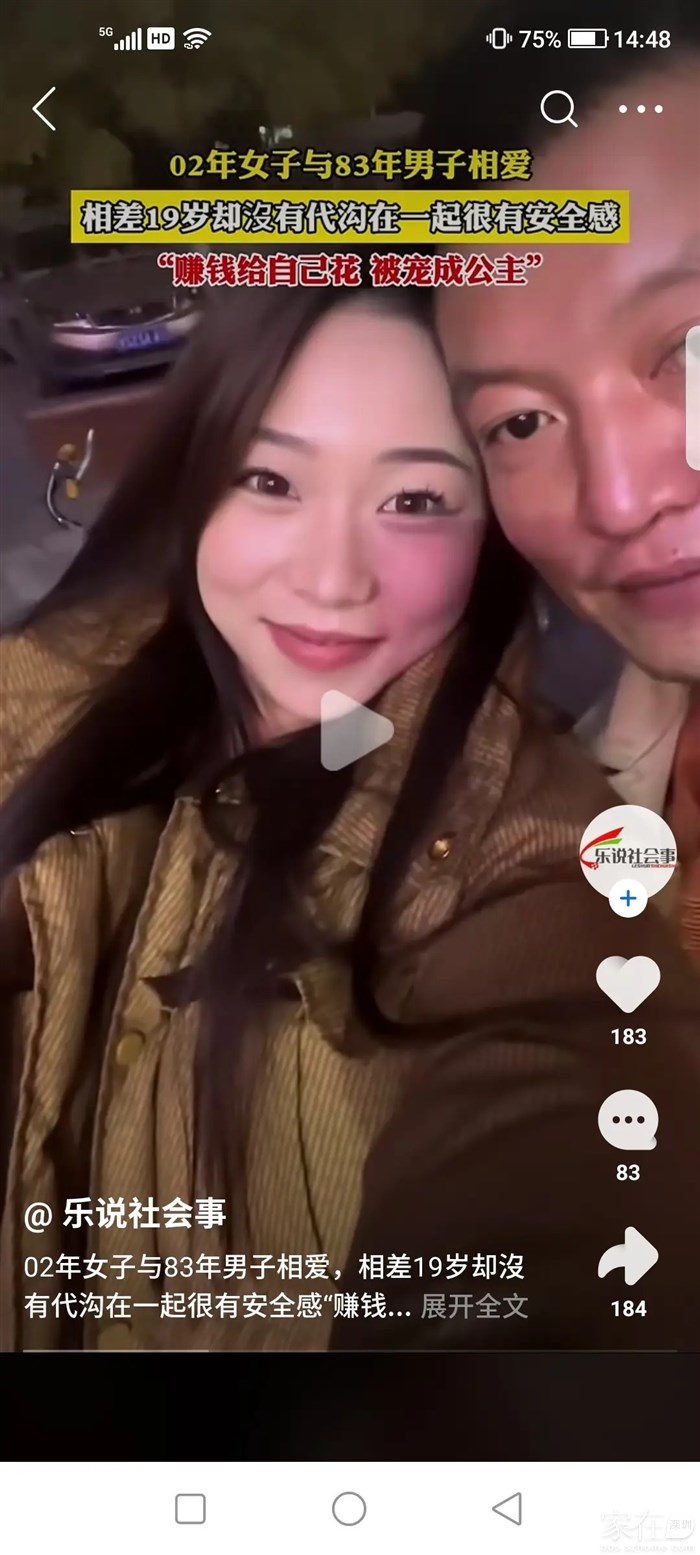The width and height of the screenshot is (700, 1555).
Task: Go back using the top-left arrow
Action: pyautogui.click(x=43, y=108)
